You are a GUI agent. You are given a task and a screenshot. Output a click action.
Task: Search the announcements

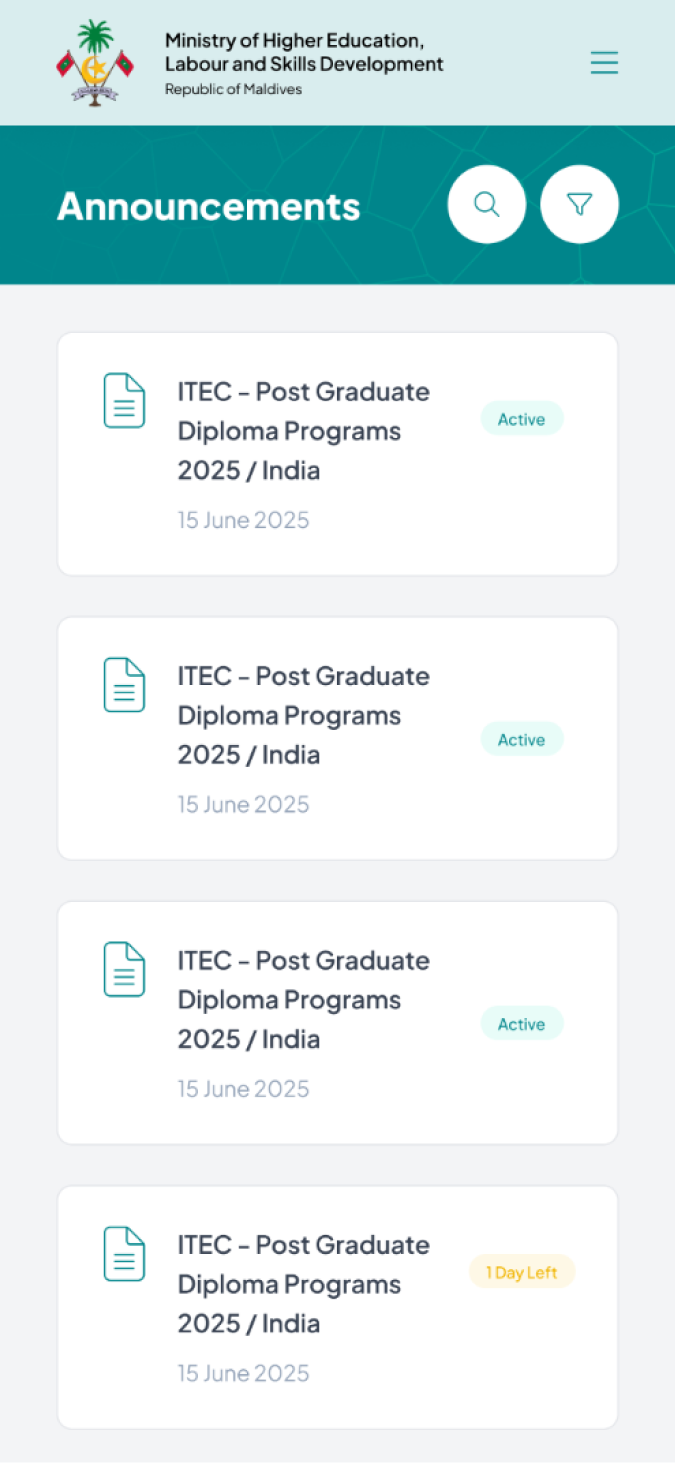coord(487,205)
